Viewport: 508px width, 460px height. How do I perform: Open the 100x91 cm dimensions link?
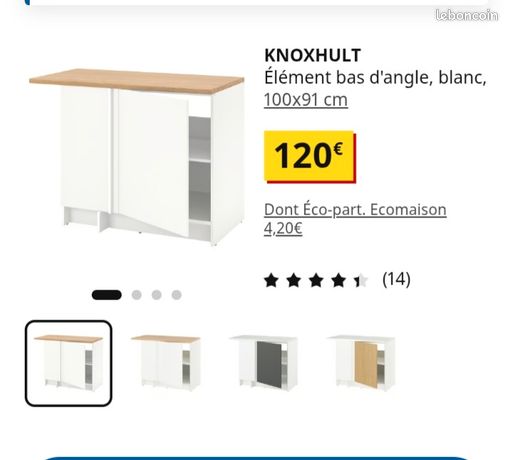click(x=306, y=100)
